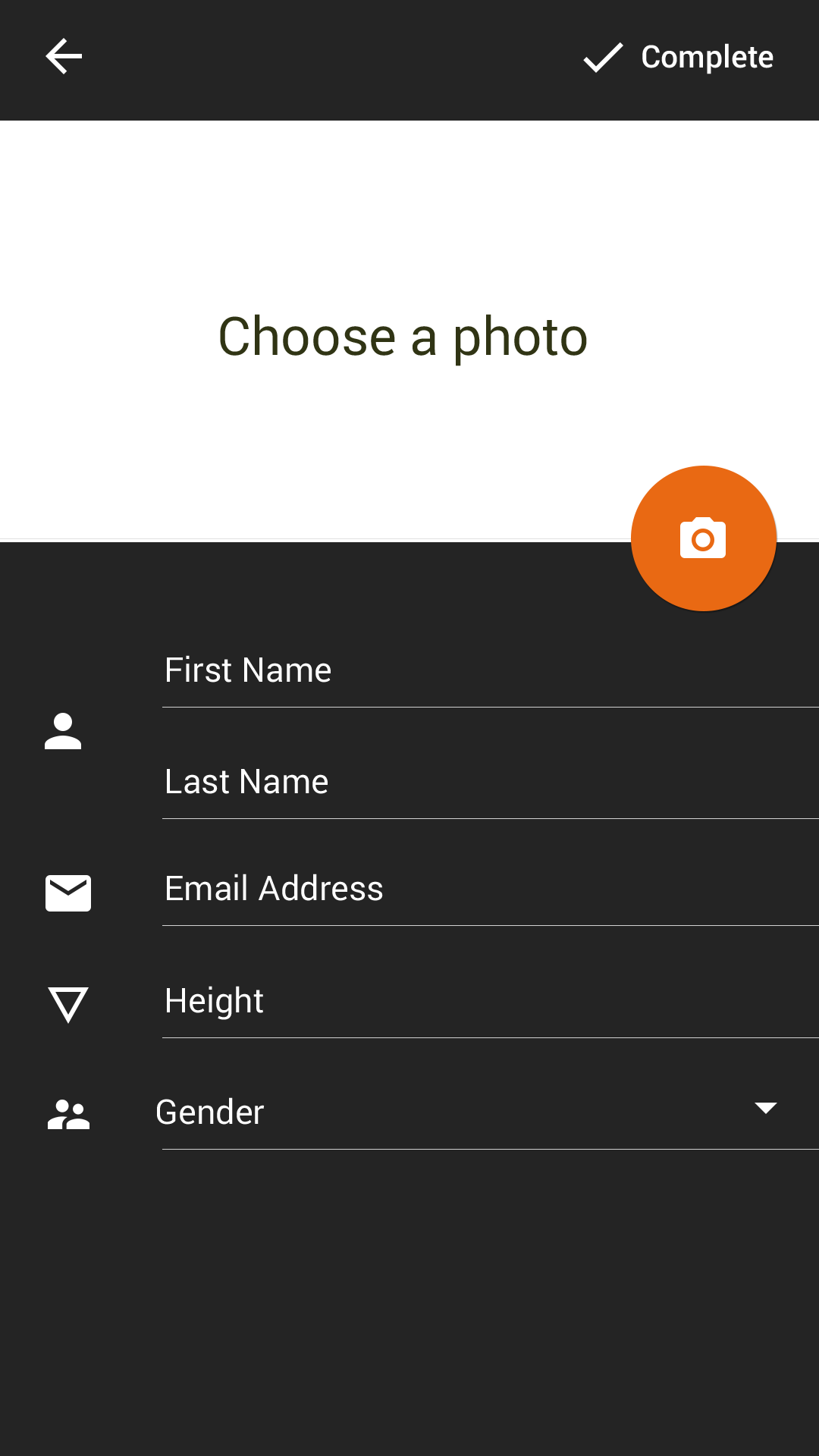This screenshot has height=1456, width=819.
Task: Select the Last Name field
Action: [x=485, y=783]
